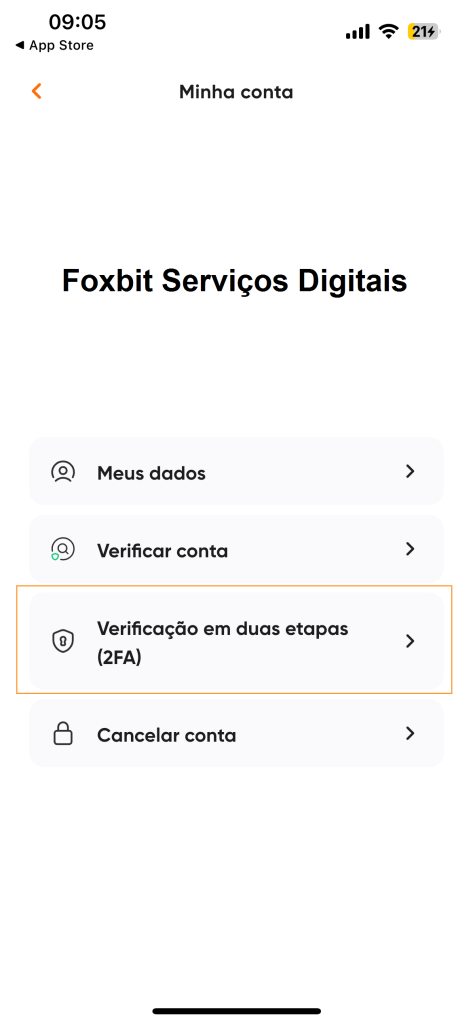Open Verificar conta
The height and width of the screenshot is (1024, 473).
pyautogui.click(x=236, y=550)
